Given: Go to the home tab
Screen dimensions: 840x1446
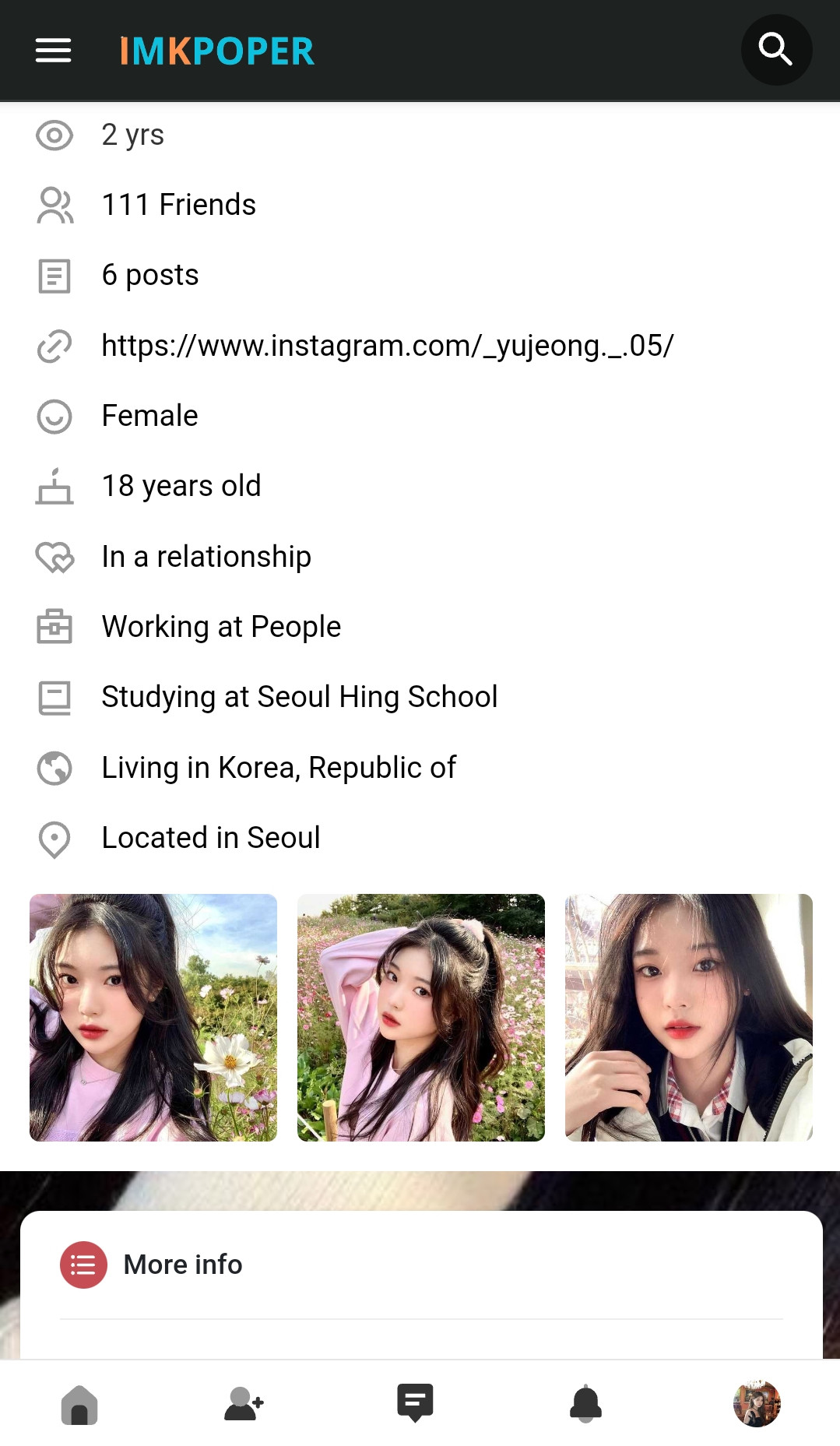Looking at the screenshot, I should coord(79,1404).
